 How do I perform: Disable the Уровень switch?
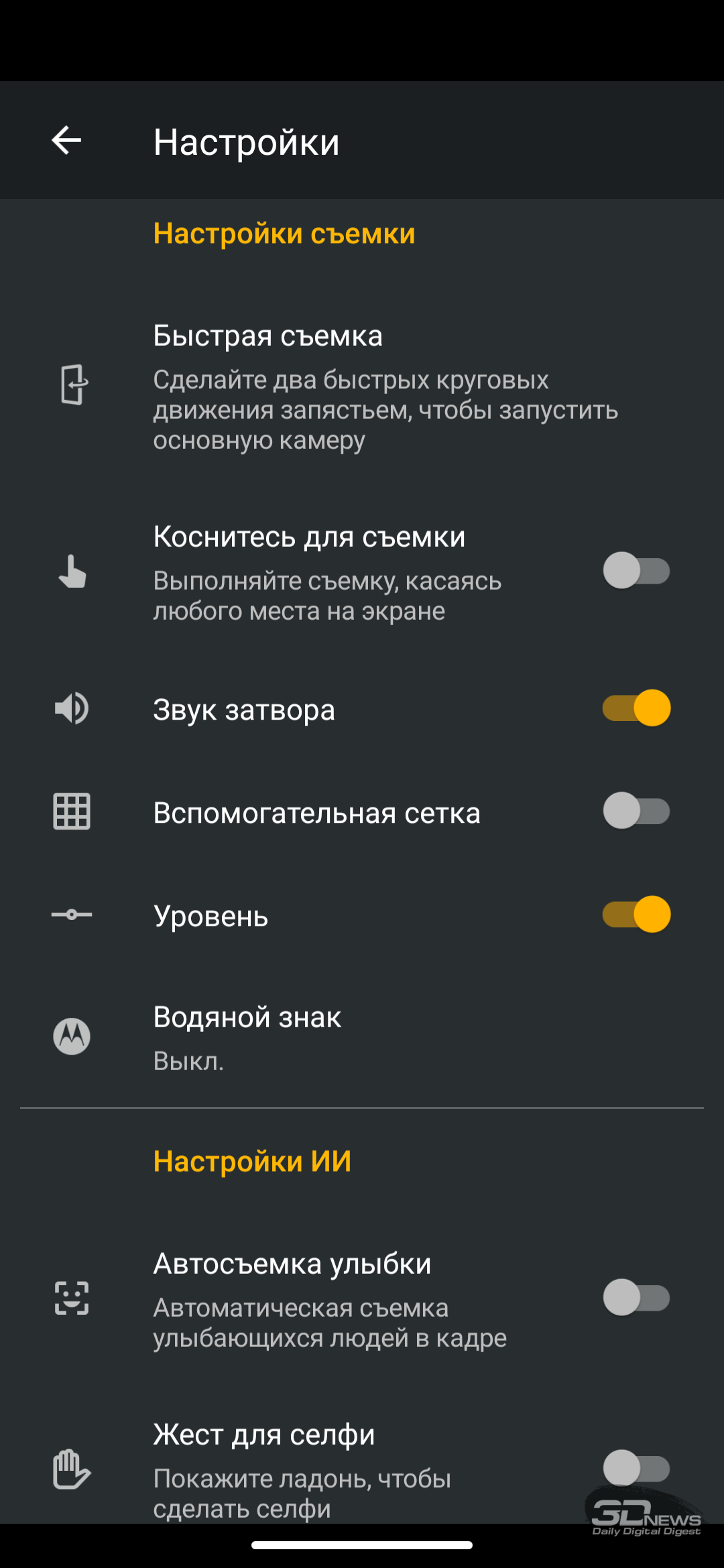tap(636, 915)
